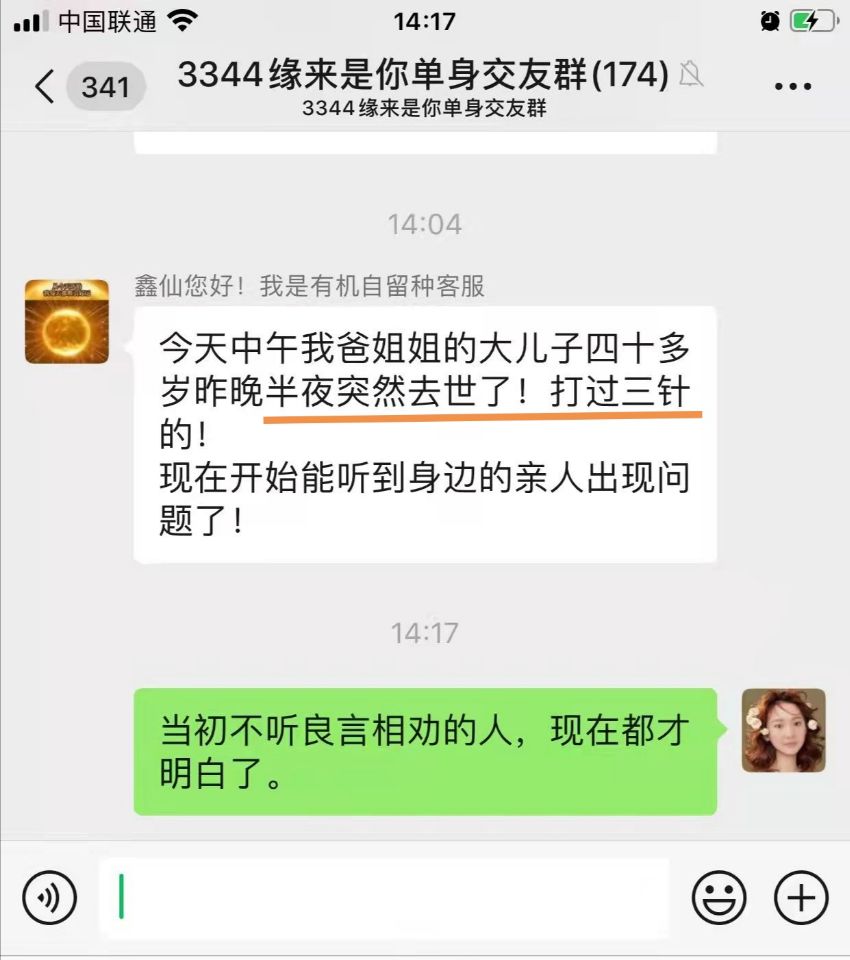Switch to voice message input

49,896
